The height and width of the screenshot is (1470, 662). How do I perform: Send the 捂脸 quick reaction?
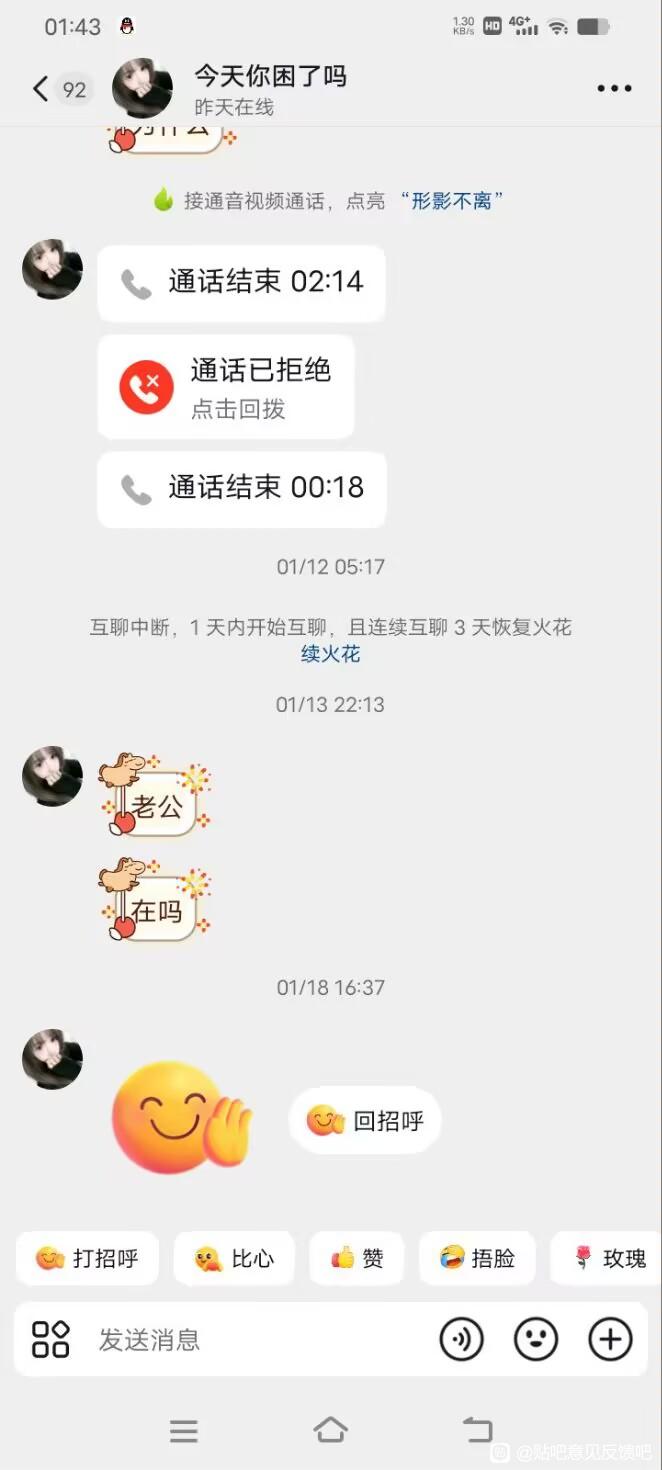[x=477, y=1258]
